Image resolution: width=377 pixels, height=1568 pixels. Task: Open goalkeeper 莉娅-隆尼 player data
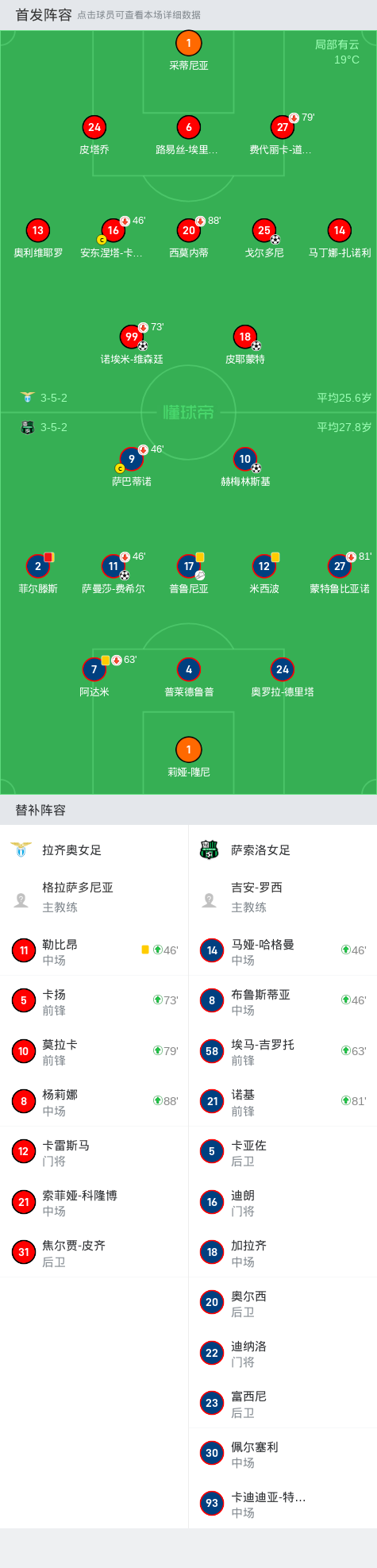click(188, 758)
